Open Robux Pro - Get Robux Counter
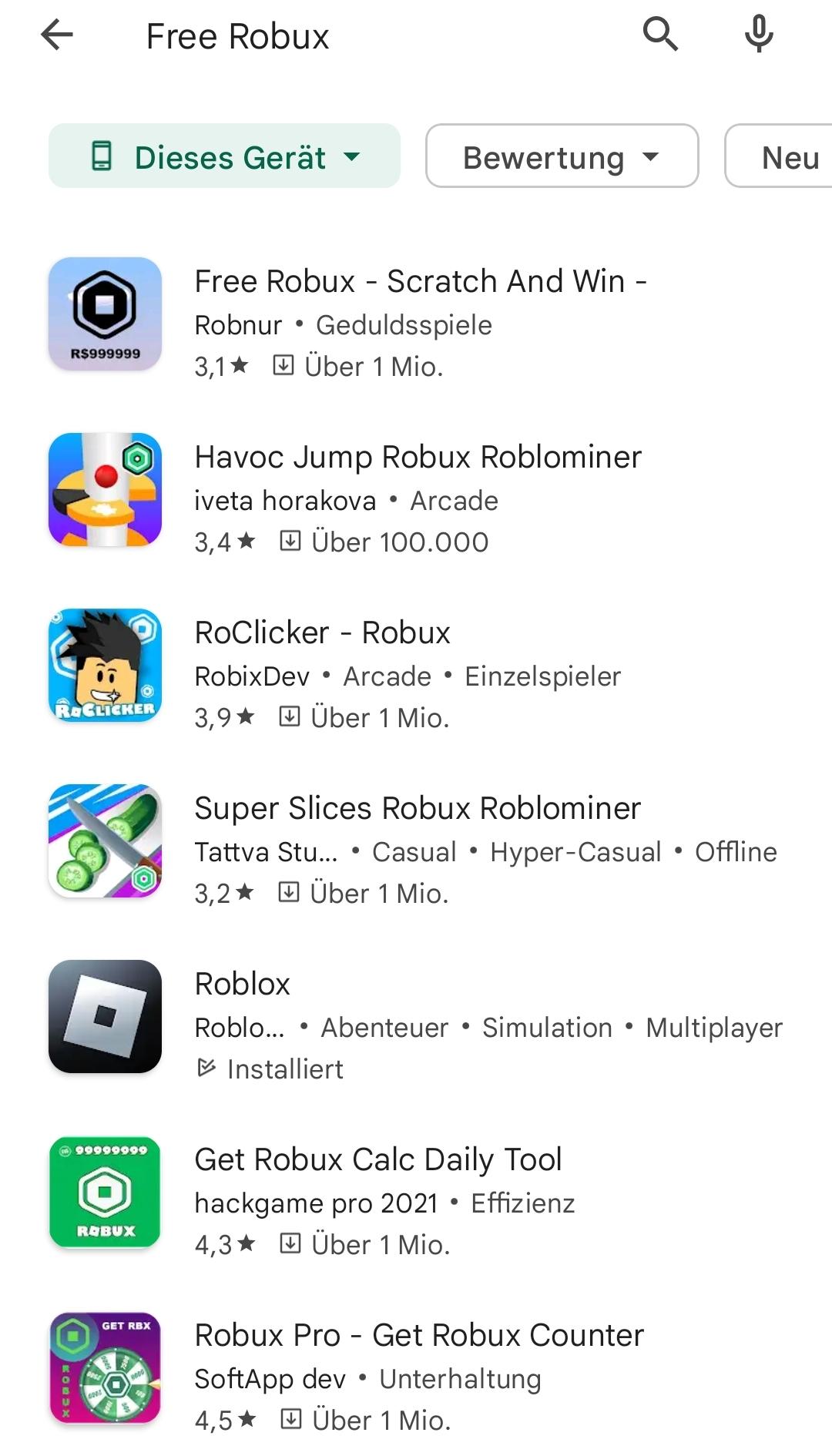The height and width of the screenshot is (1456, 832). pos(418,1336)
